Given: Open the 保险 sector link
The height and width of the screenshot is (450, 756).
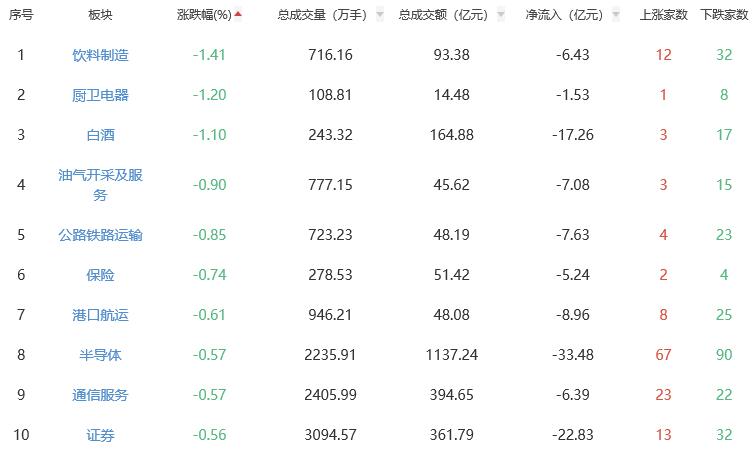Looking at the screenshot, I should [100, 275].
